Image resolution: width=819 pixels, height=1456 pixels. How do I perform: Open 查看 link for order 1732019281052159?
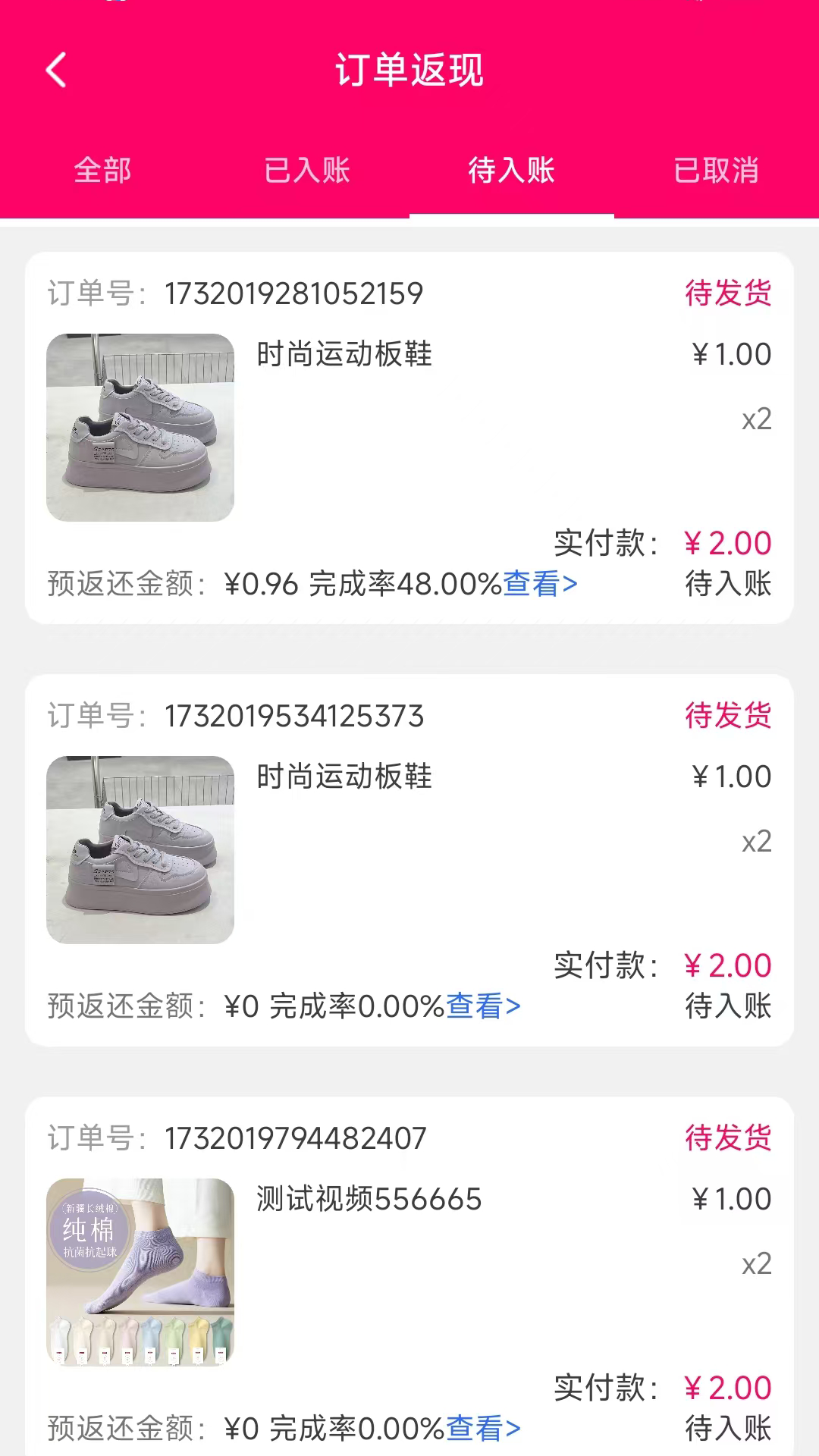tap(540, 585)
